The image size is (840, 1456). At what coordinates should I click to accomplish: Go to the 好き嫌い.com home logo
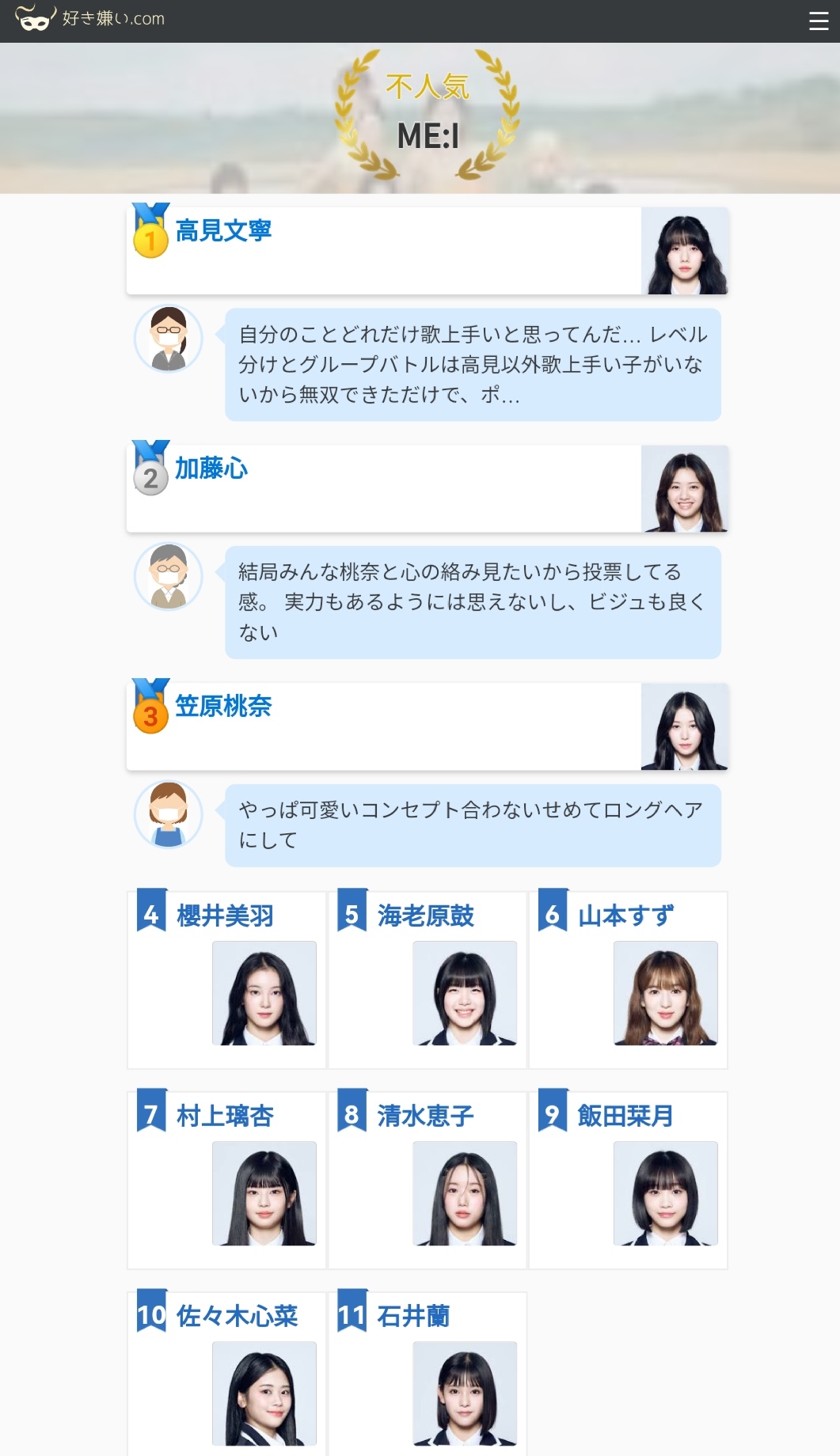tap(89, 18)
